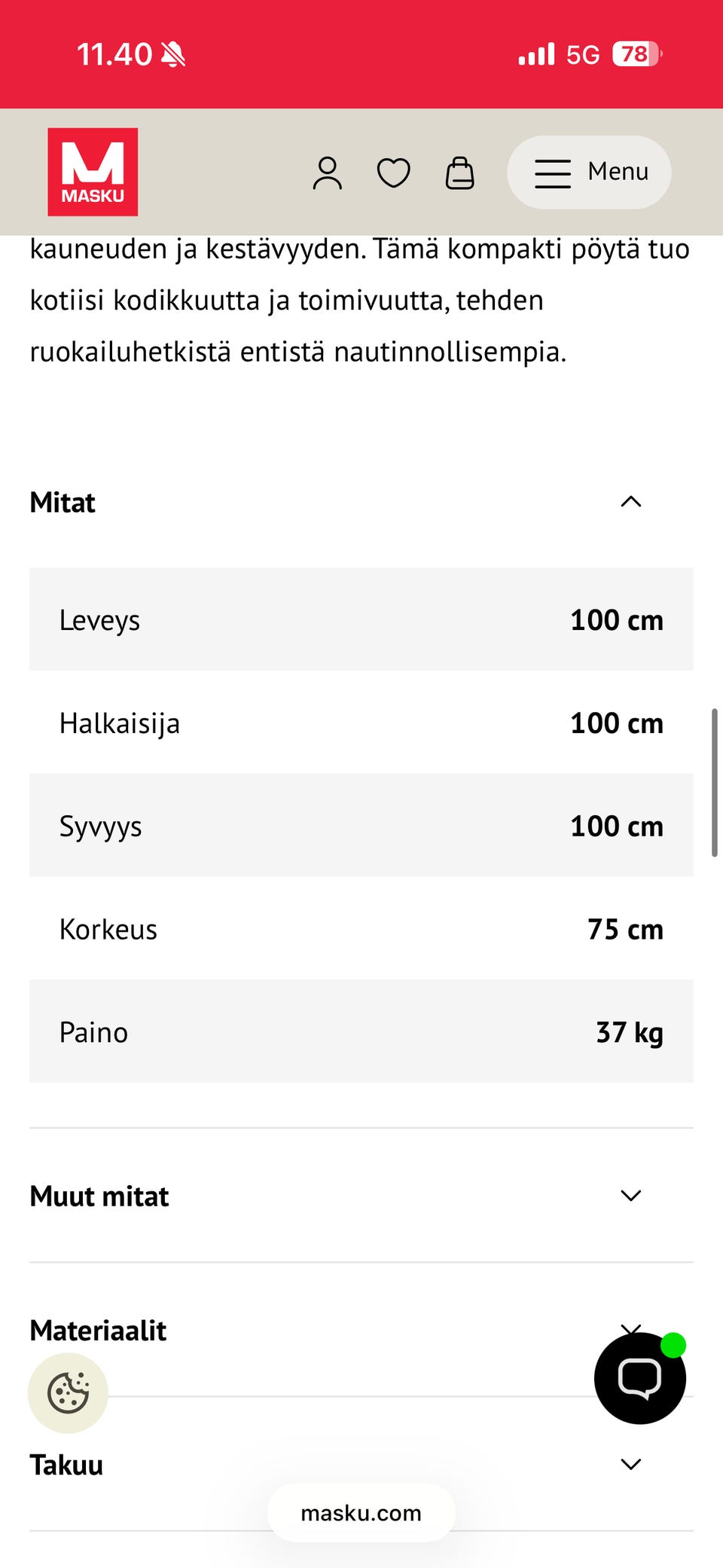Collapse the Mitat section

click(631, 502)
